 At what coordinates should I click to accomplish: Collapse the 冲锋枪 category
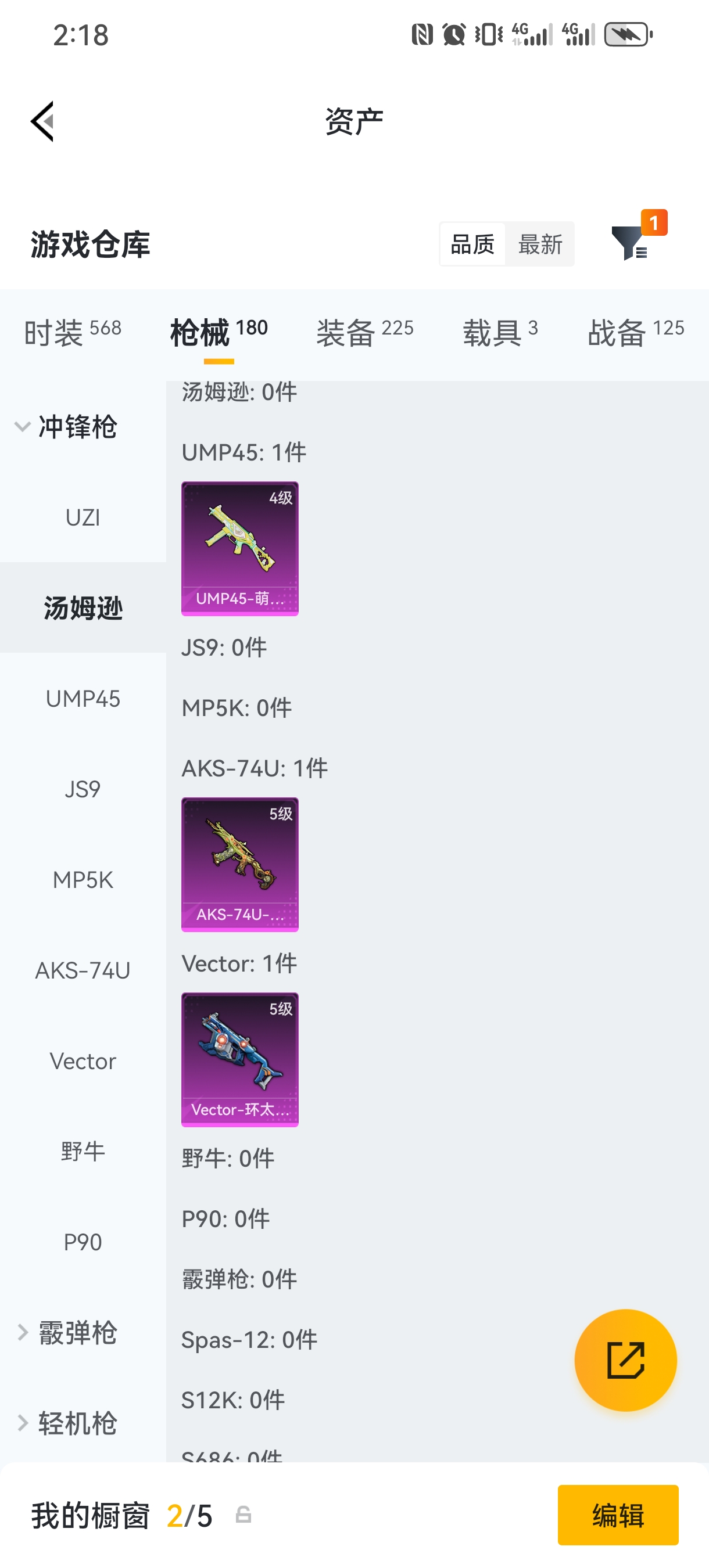(66, 427)
